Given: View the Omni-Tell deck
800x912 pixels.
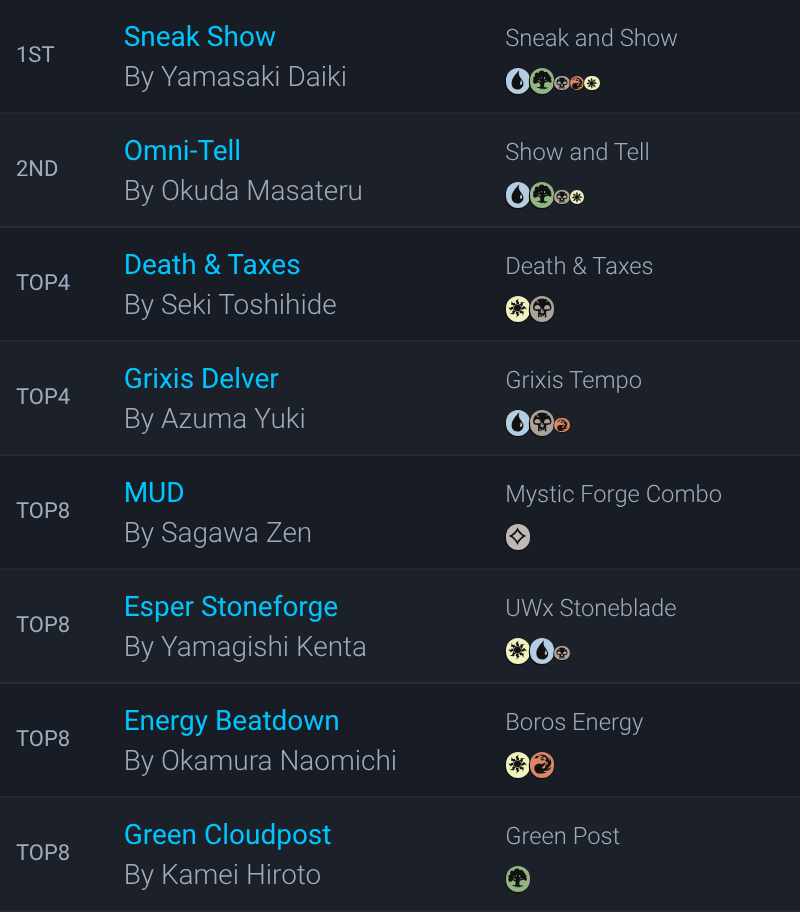Looking at the screenshot, I should pyautogui.click(x=182, y=151).
